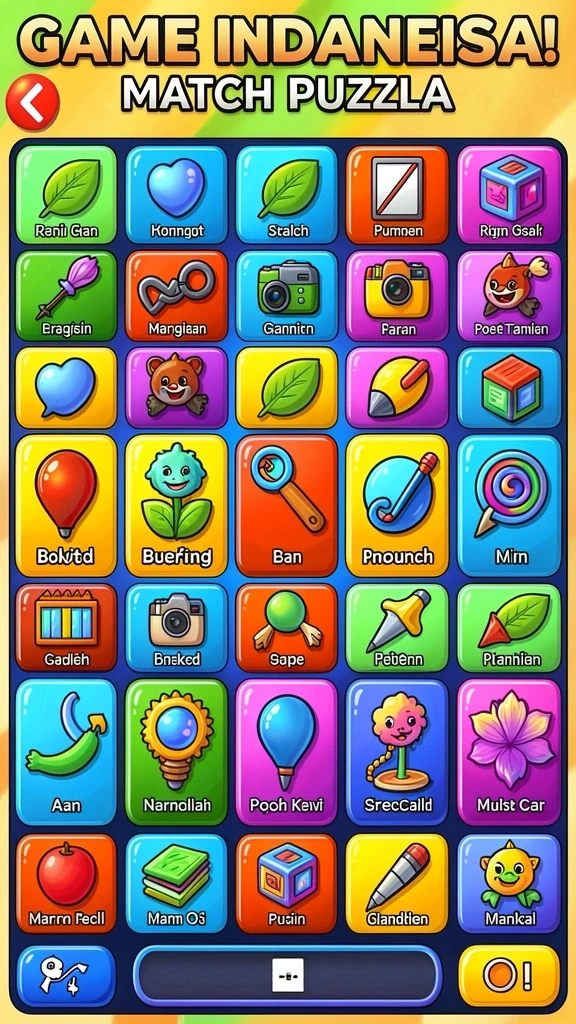This screenshot has width=576, height=1024.
Task: Tap the Narnollah lightbulb tile
Action: pos(176,752)
